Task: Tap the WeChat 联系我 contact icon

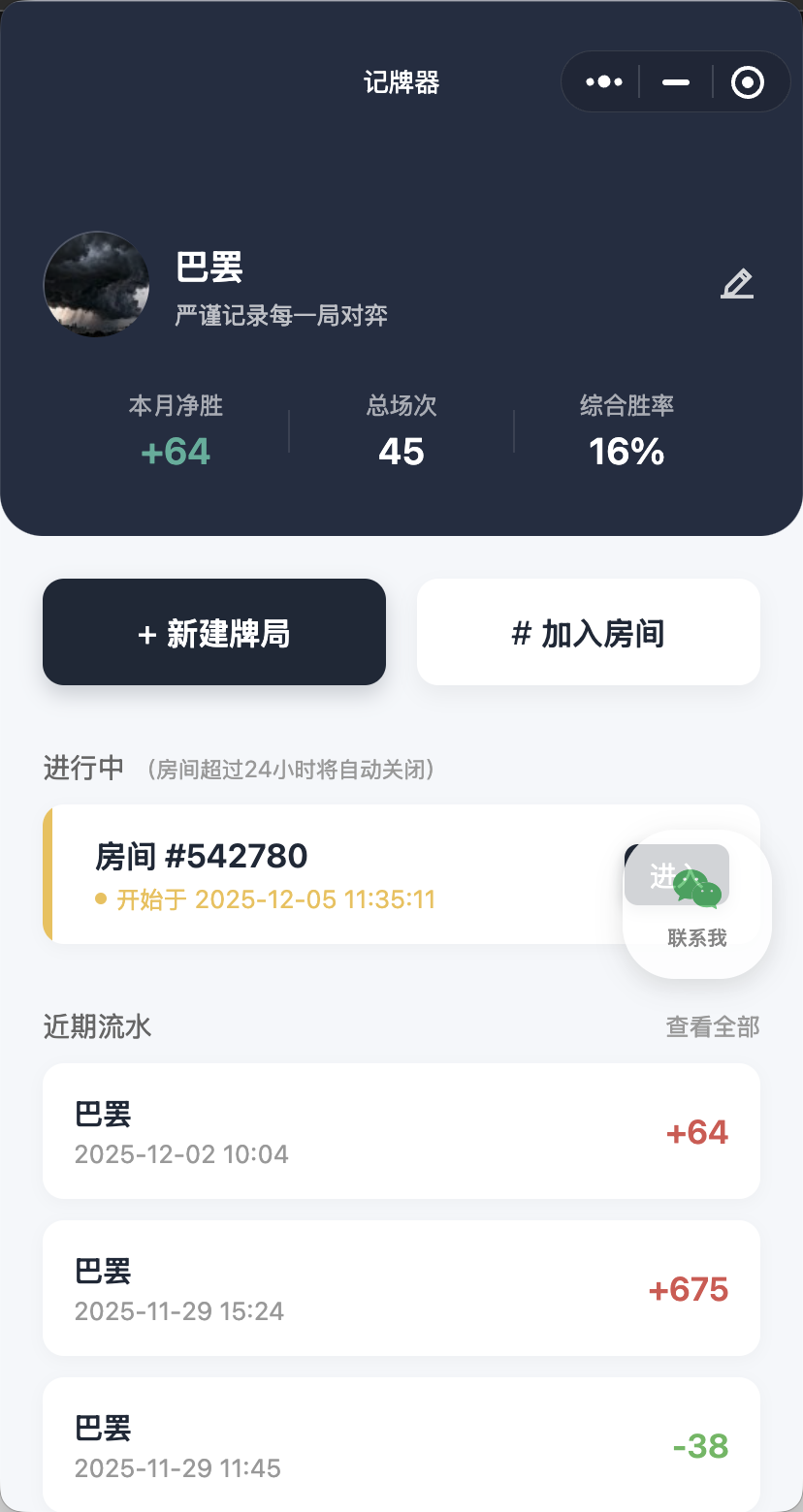Action: click(x=696, y=887)
